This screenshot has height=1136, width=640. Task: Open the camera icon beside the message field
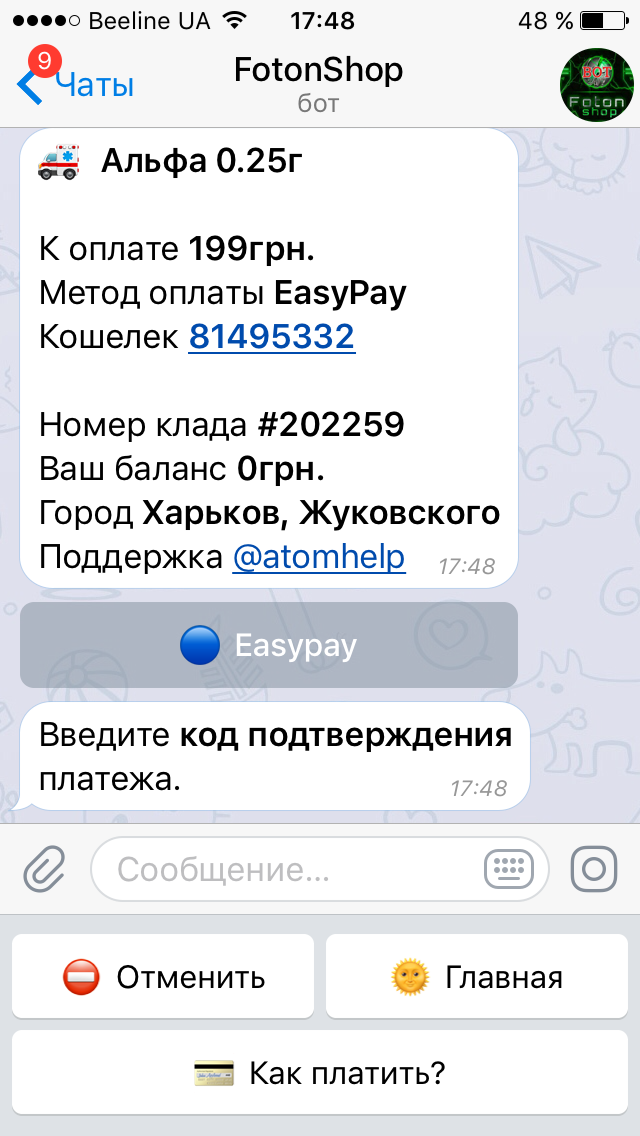tap(594, 868)
